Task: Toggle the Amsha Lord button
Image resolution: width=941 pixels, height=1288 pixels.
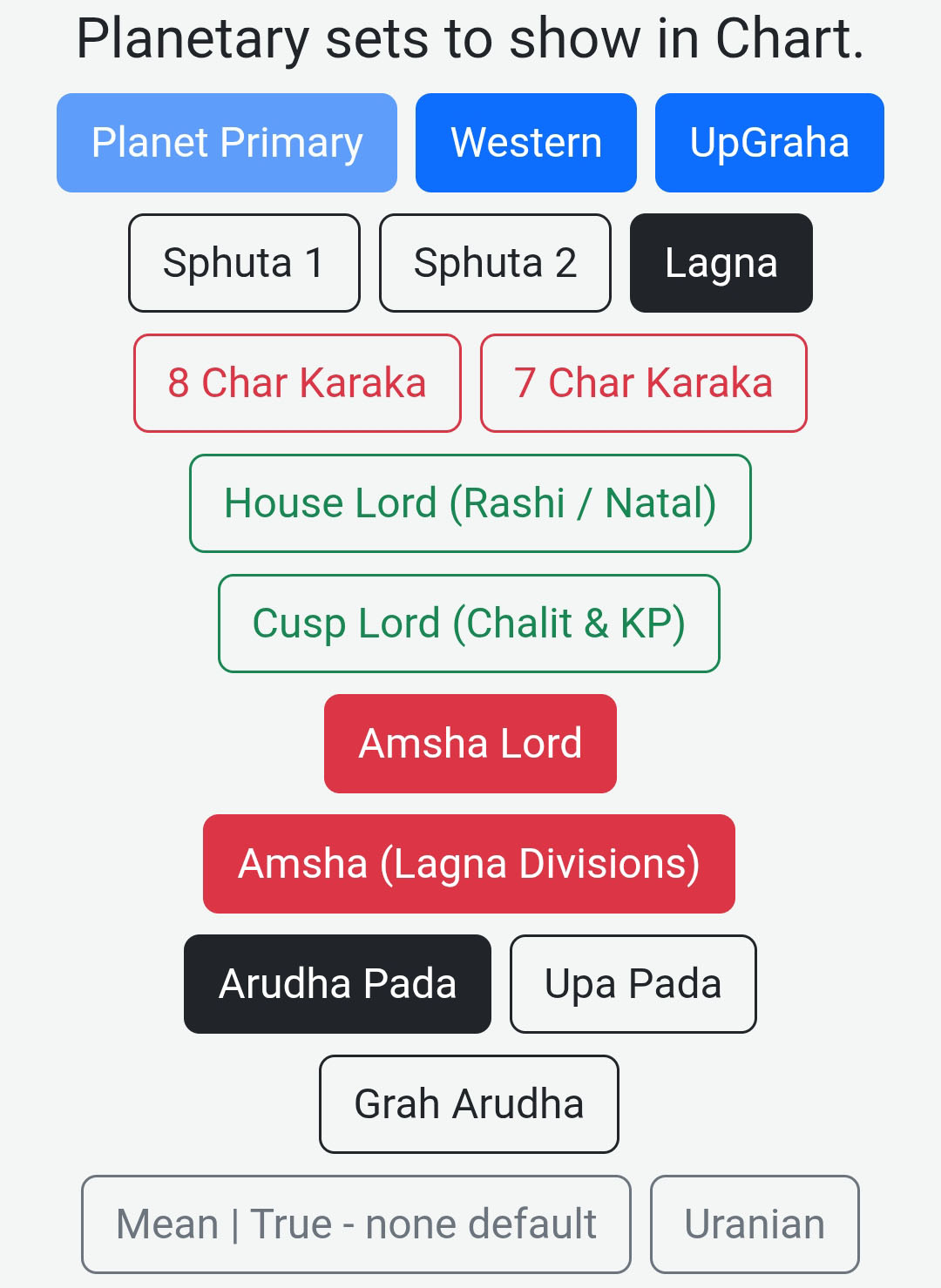Action: point(470,744)
